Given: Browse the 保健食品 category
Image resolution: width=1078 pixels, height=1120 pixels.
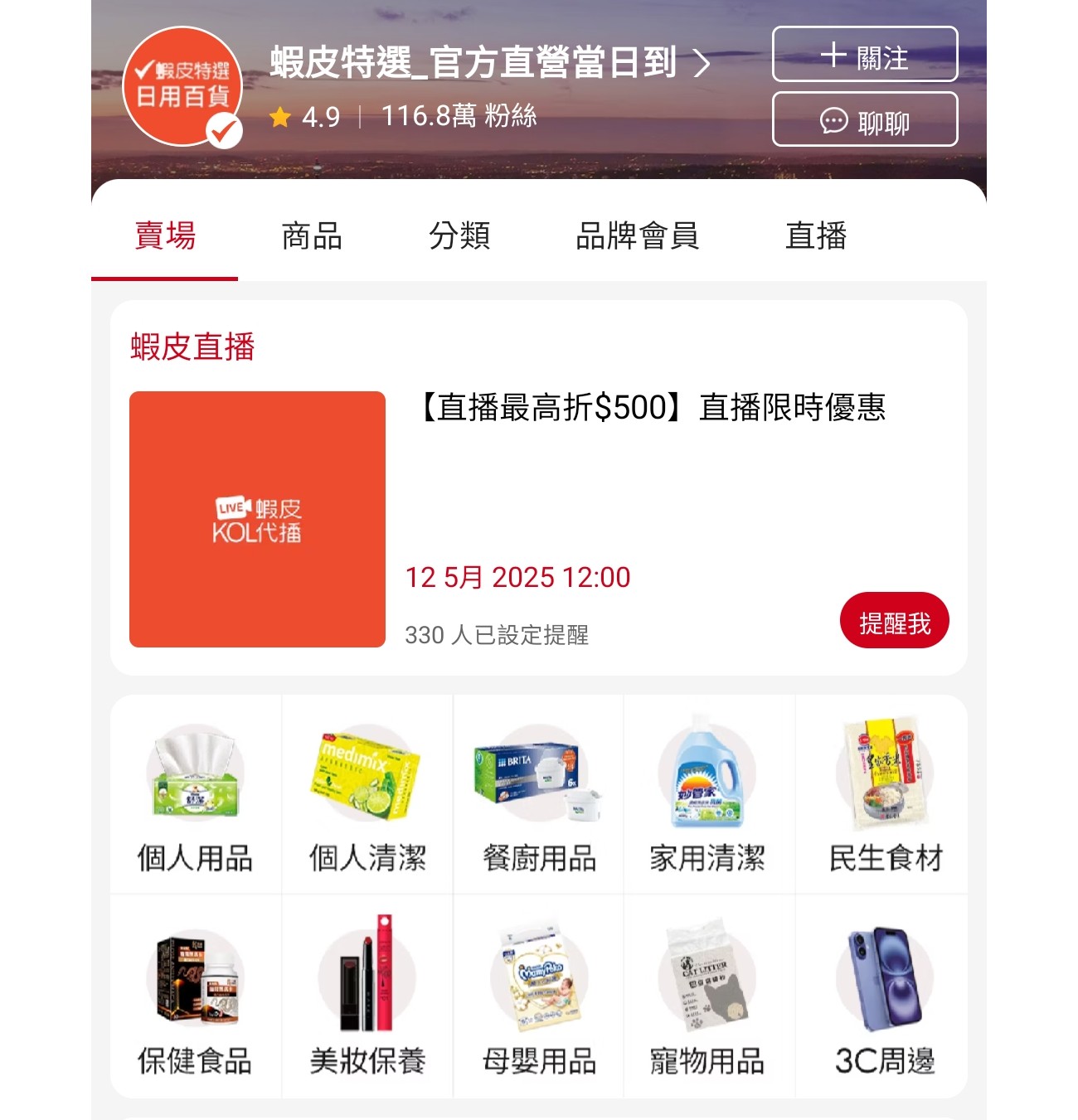Looking at the screenshot, I should click(196, 997).
